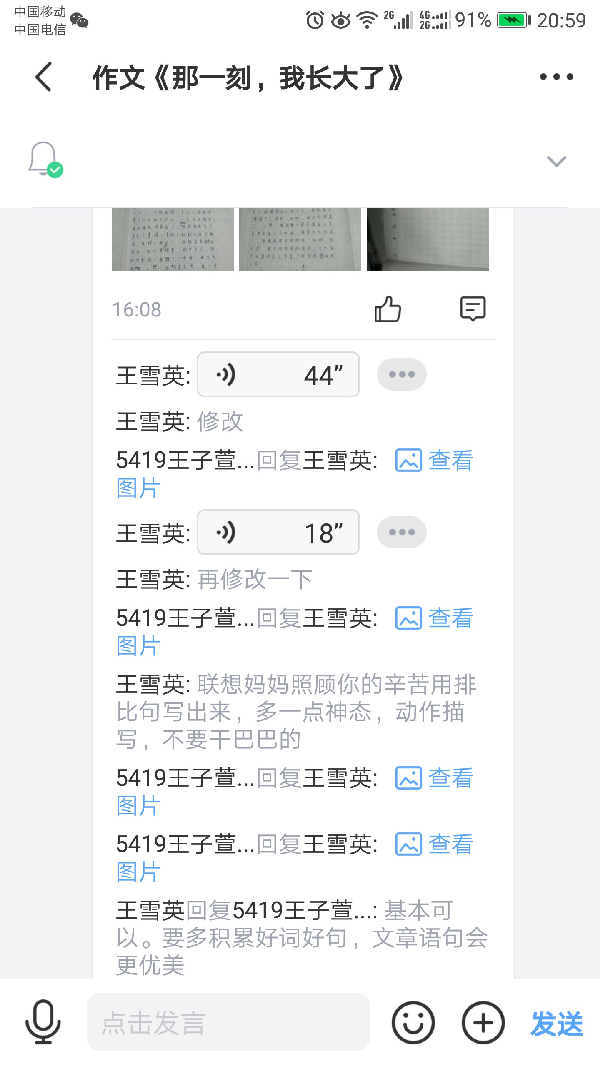Open the three-dot overflow menu in the header
Viewport: 600px width, 1066px height.
point(556,77)
